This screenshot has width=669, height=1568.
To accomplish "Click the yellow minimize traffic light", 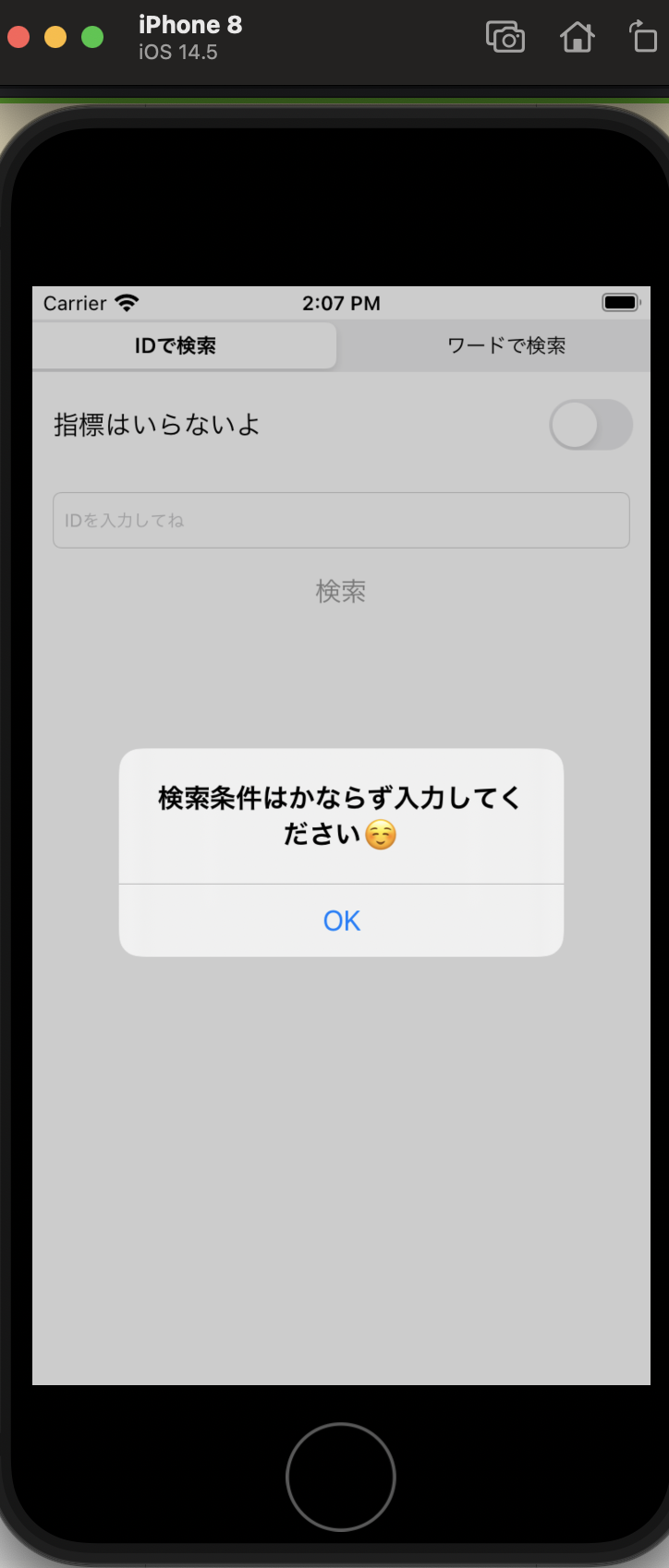I will [x=55, y=35].
